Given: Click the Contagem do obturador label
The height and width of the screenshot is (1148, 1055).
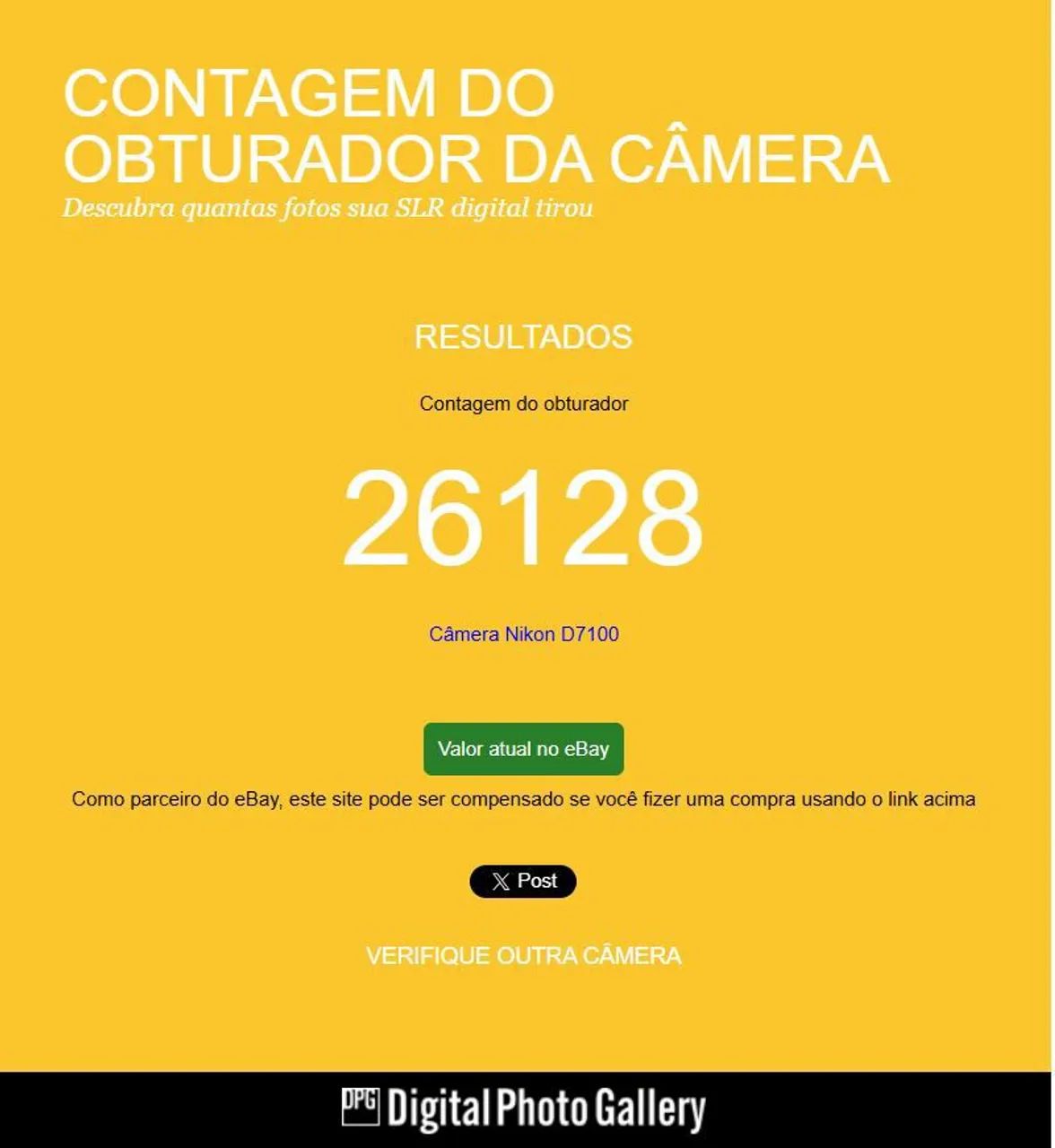Looking at the screenshot, I should [524, 404].
